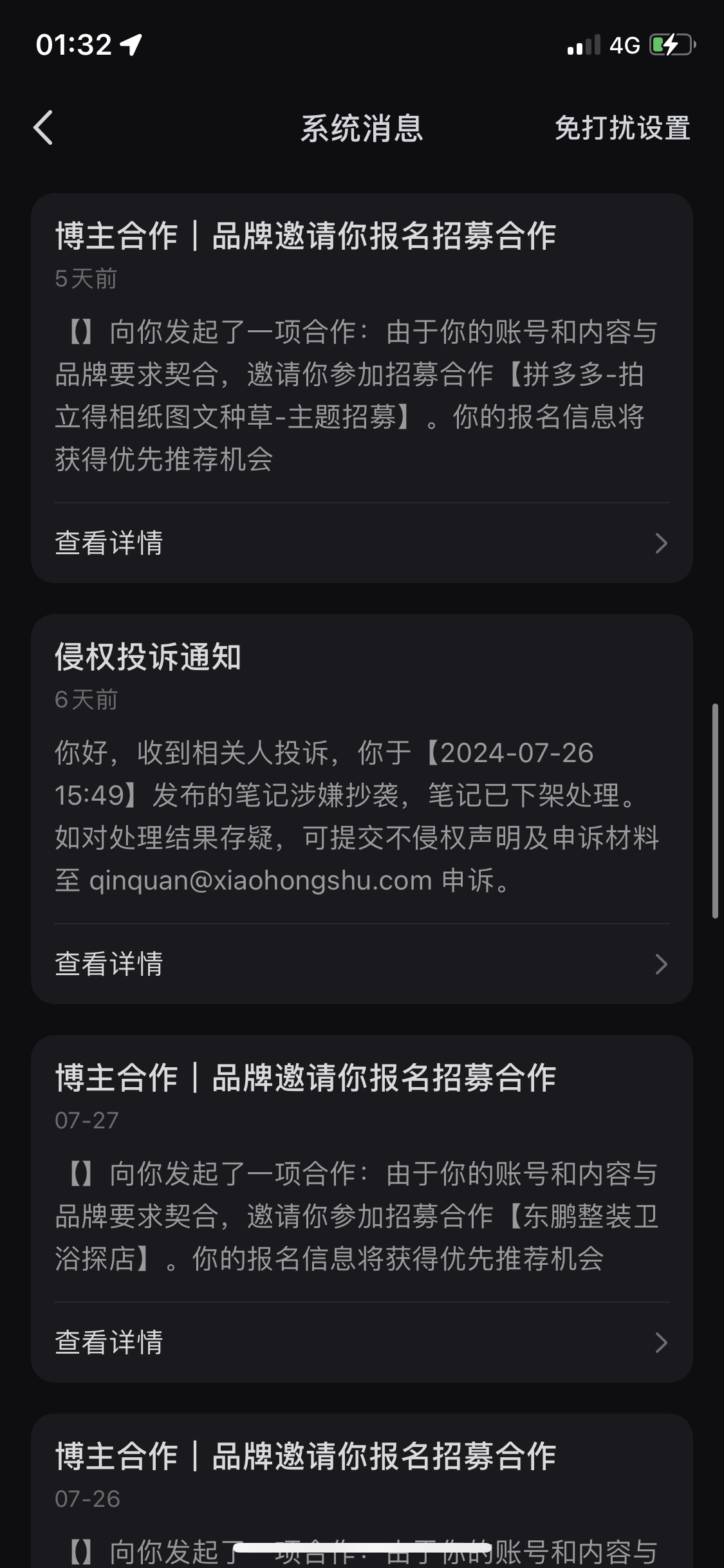
Task: View details of the 拼多多 collaboration invite
Action: coord(362,543)
